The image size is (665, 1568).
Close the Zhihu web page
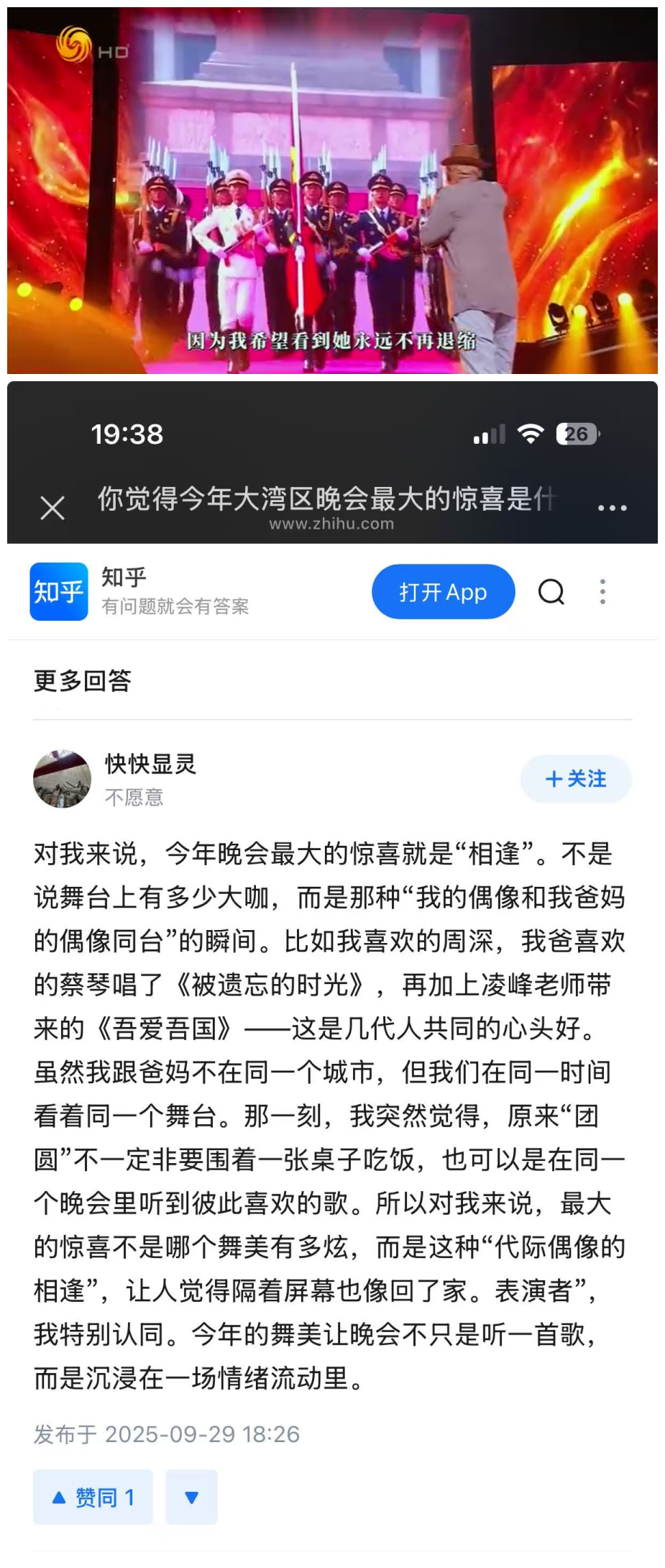[x=52, y=508]
